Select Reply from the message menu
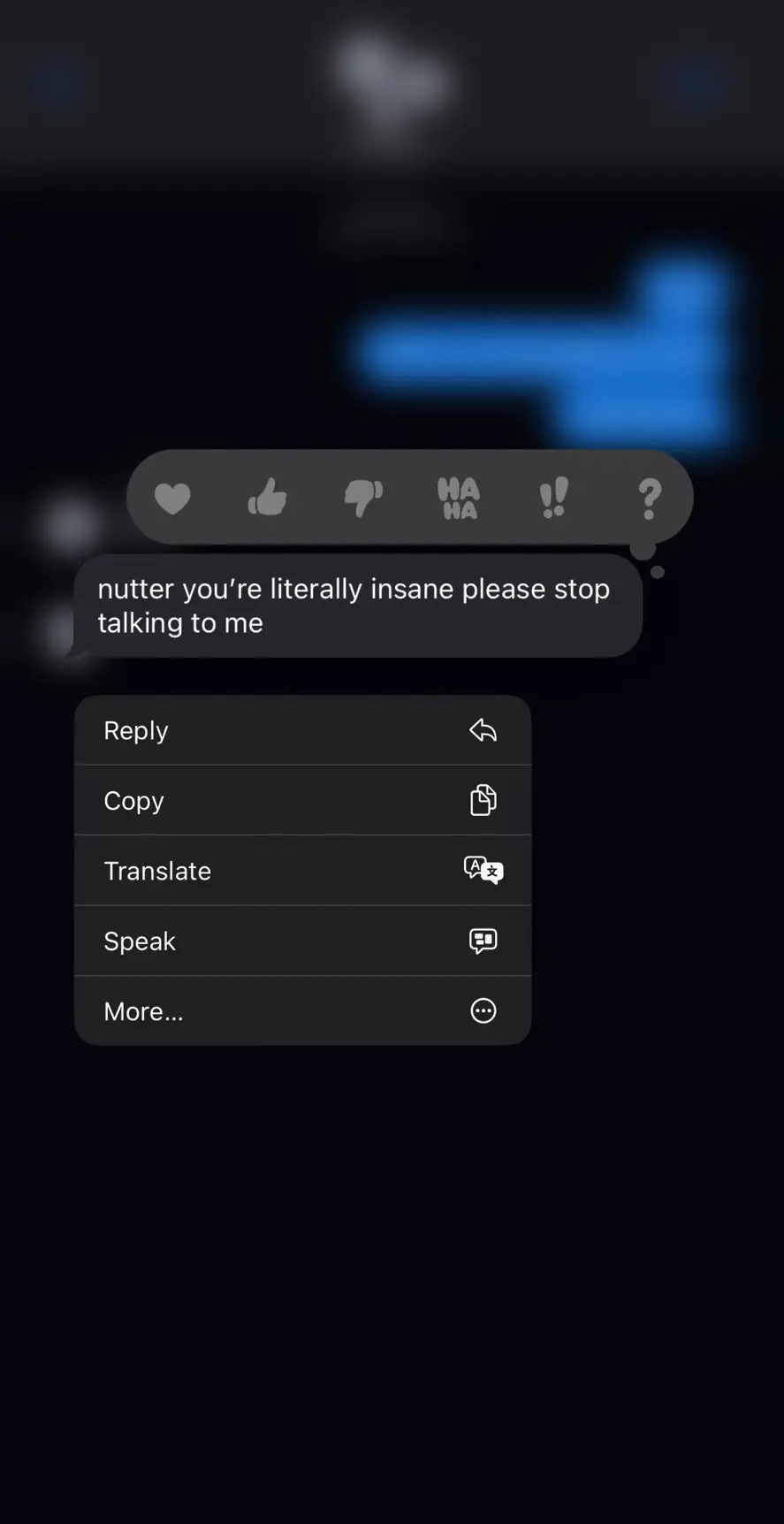This screenshot has width=784, height=1524. tap(302, 730)
